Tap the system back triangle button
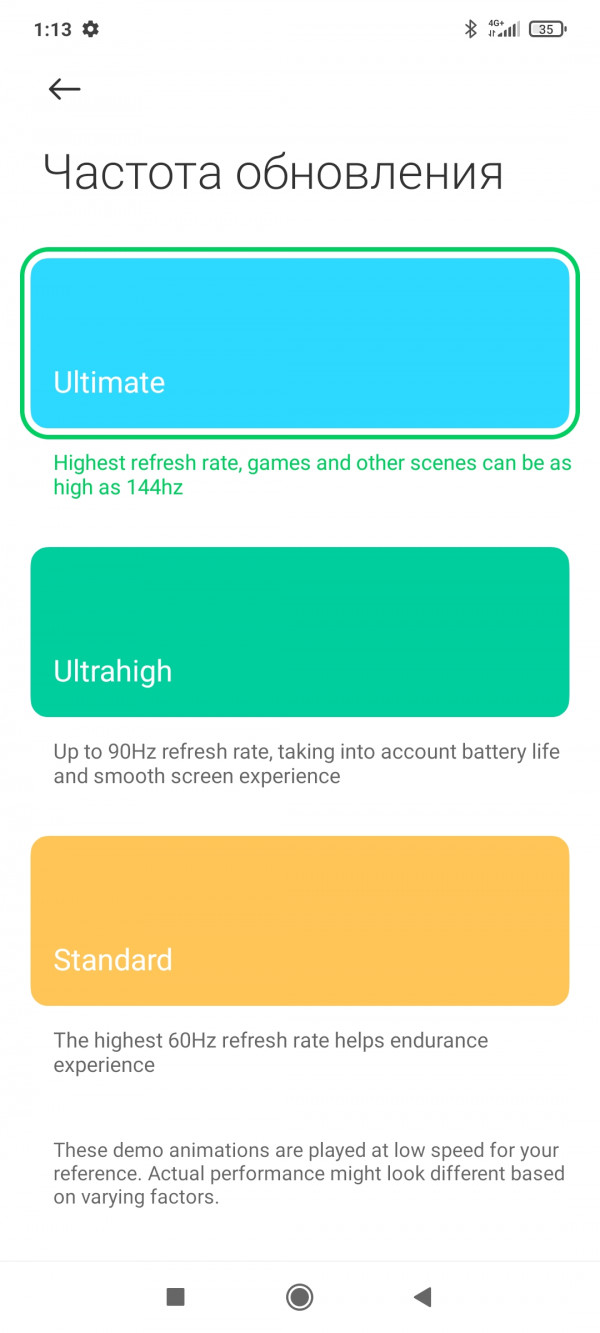The height and width of the screenshot is (1333, 600). point(422,1297)
